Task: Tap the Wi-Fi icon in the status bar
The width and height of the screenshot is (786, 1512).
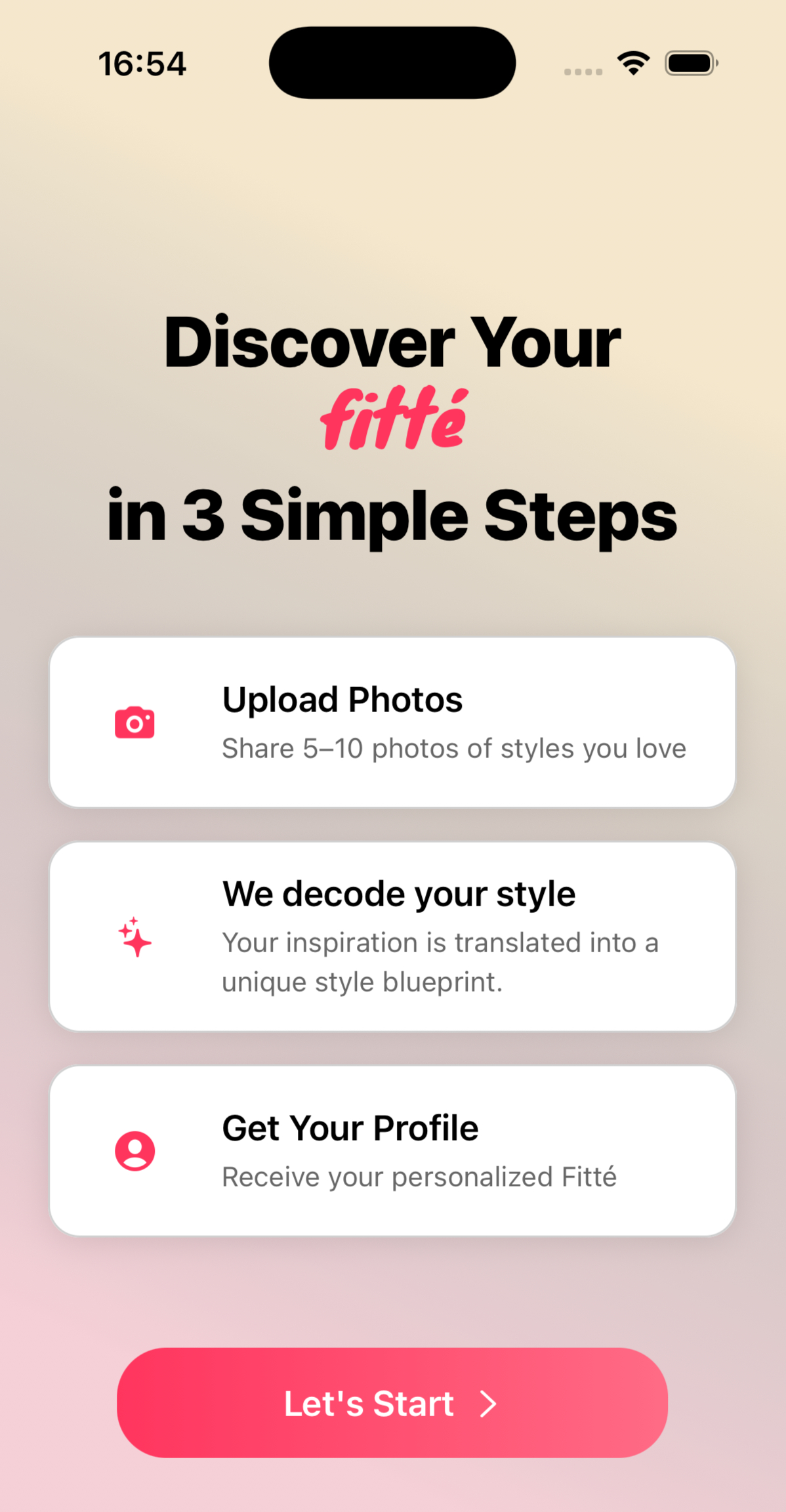Action: pyautogui.click(x=632, y=62)
